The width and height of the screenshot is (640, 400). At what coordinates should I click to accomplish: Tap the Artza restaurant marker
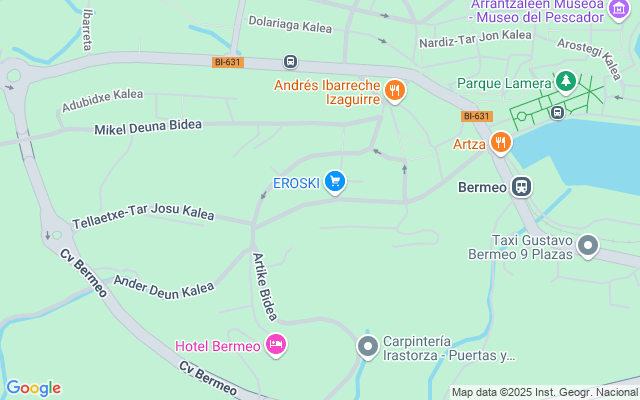point(501,145)
